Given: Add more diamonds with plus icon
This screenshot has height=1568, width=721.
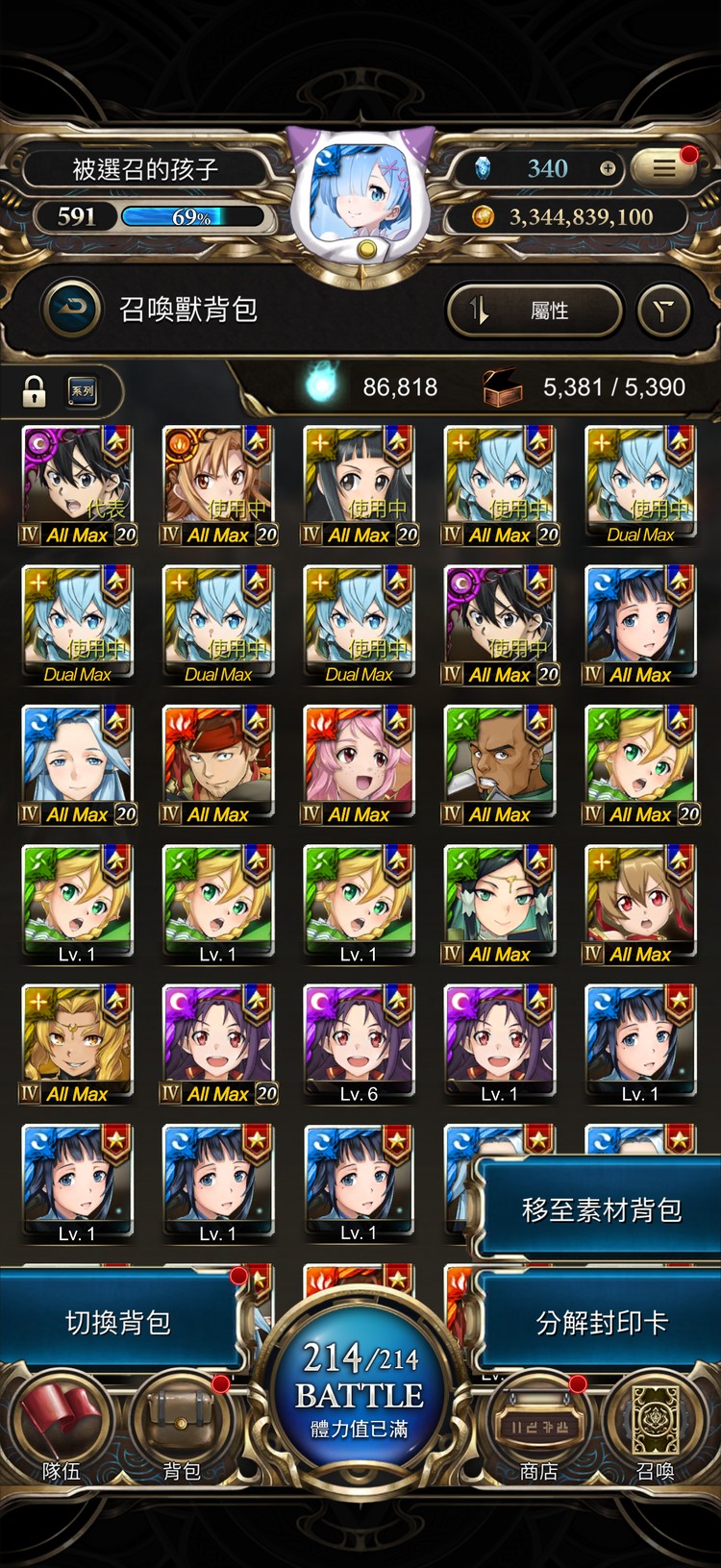Looking at the screenshot, I should point(608,168).
